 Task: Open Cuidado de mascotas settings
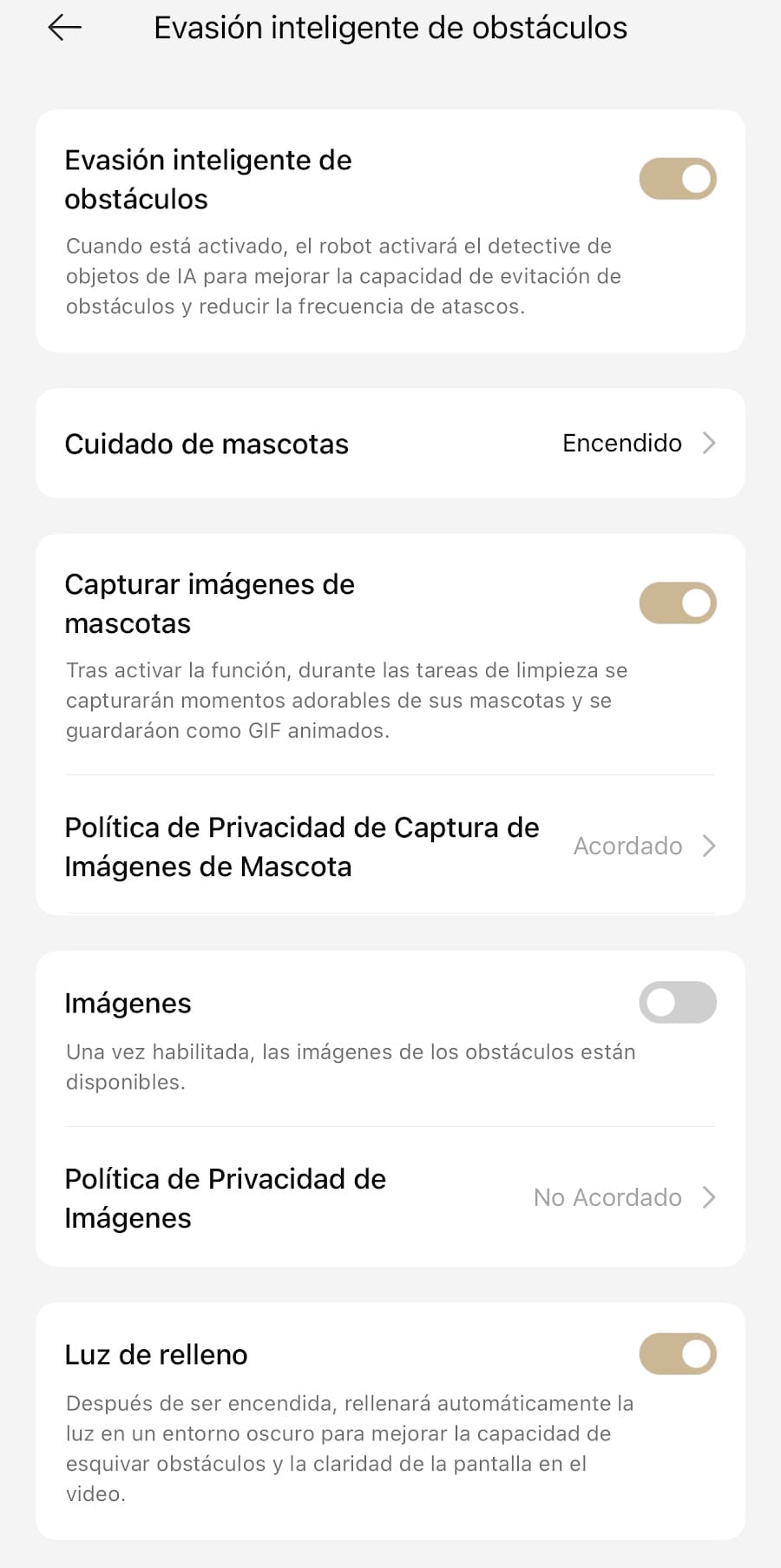pos(390,444)
